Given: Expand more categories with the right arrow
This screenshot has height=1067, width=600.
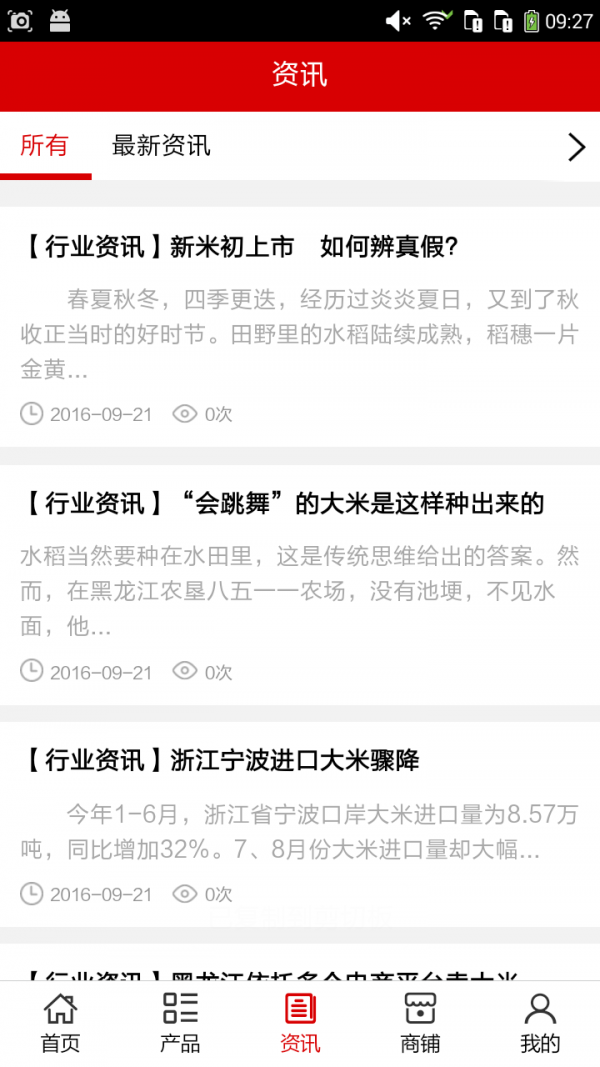Looking at the screenshot, I should 576,147.
